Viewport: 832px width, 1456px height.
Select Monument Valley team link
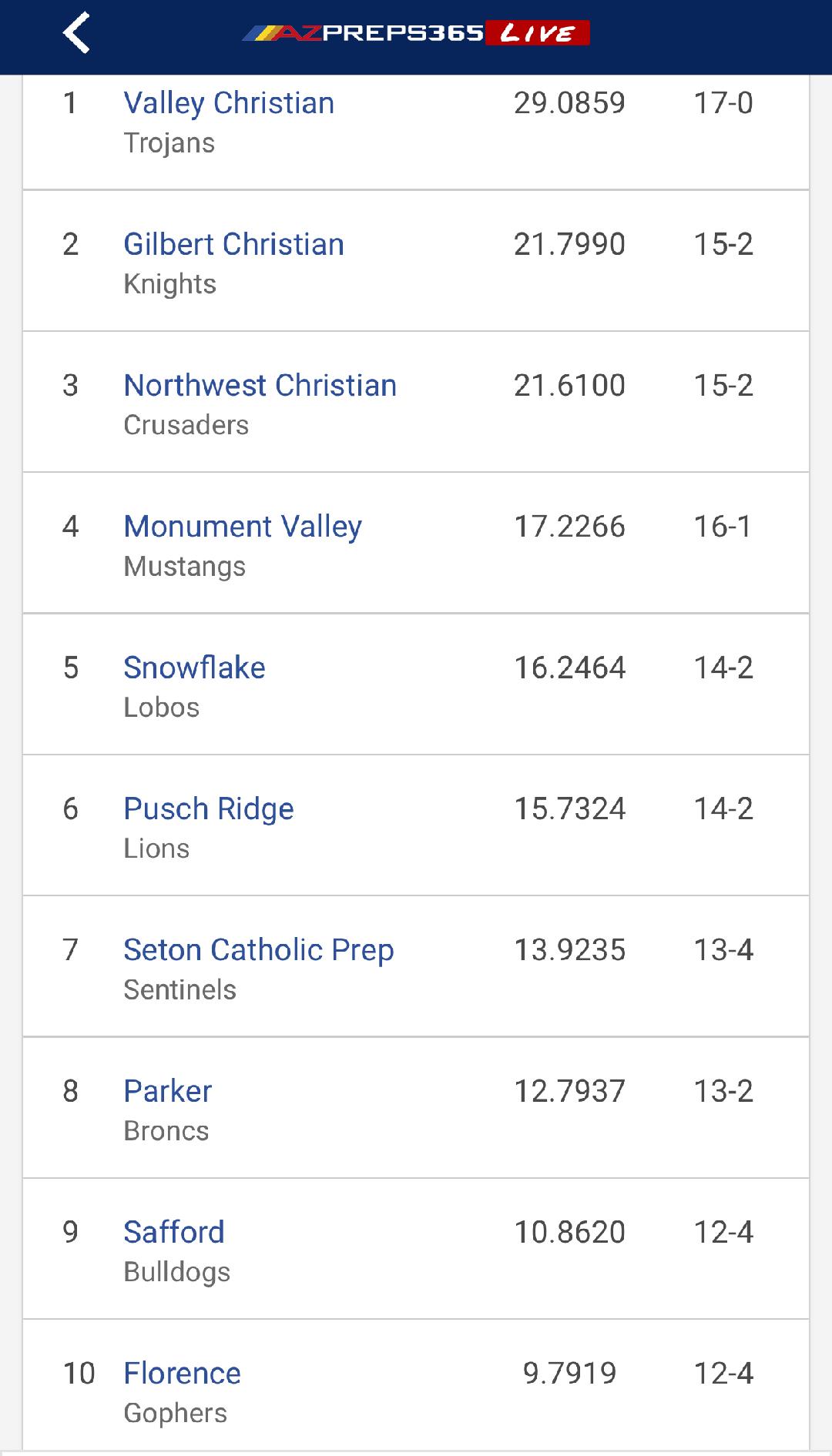point(242,527)
